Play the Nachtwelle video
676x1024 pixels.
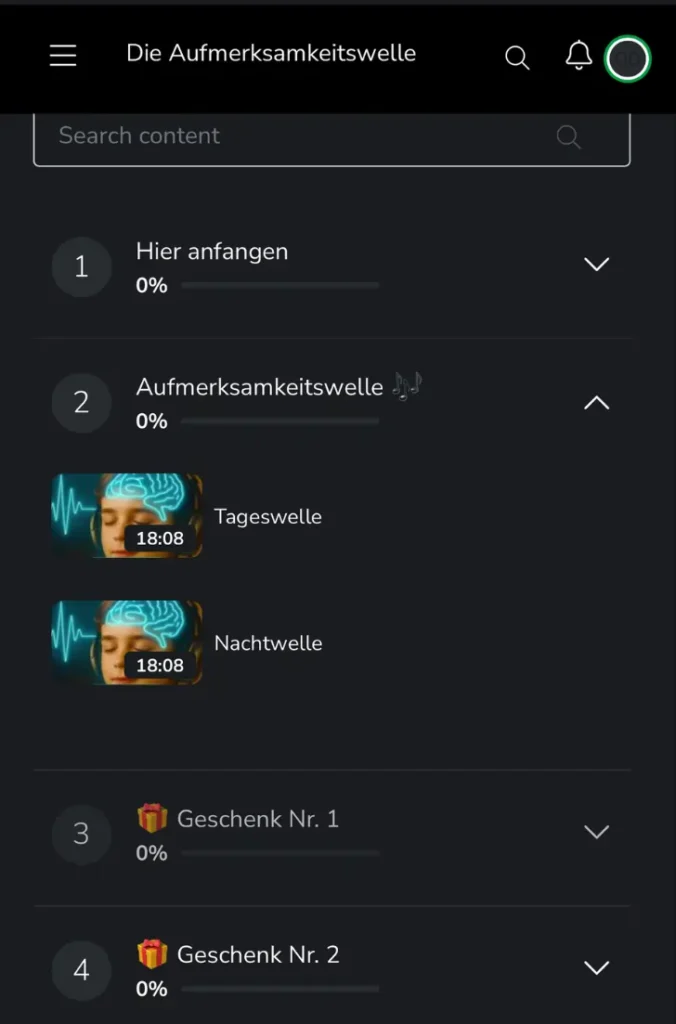pos(127,643)
